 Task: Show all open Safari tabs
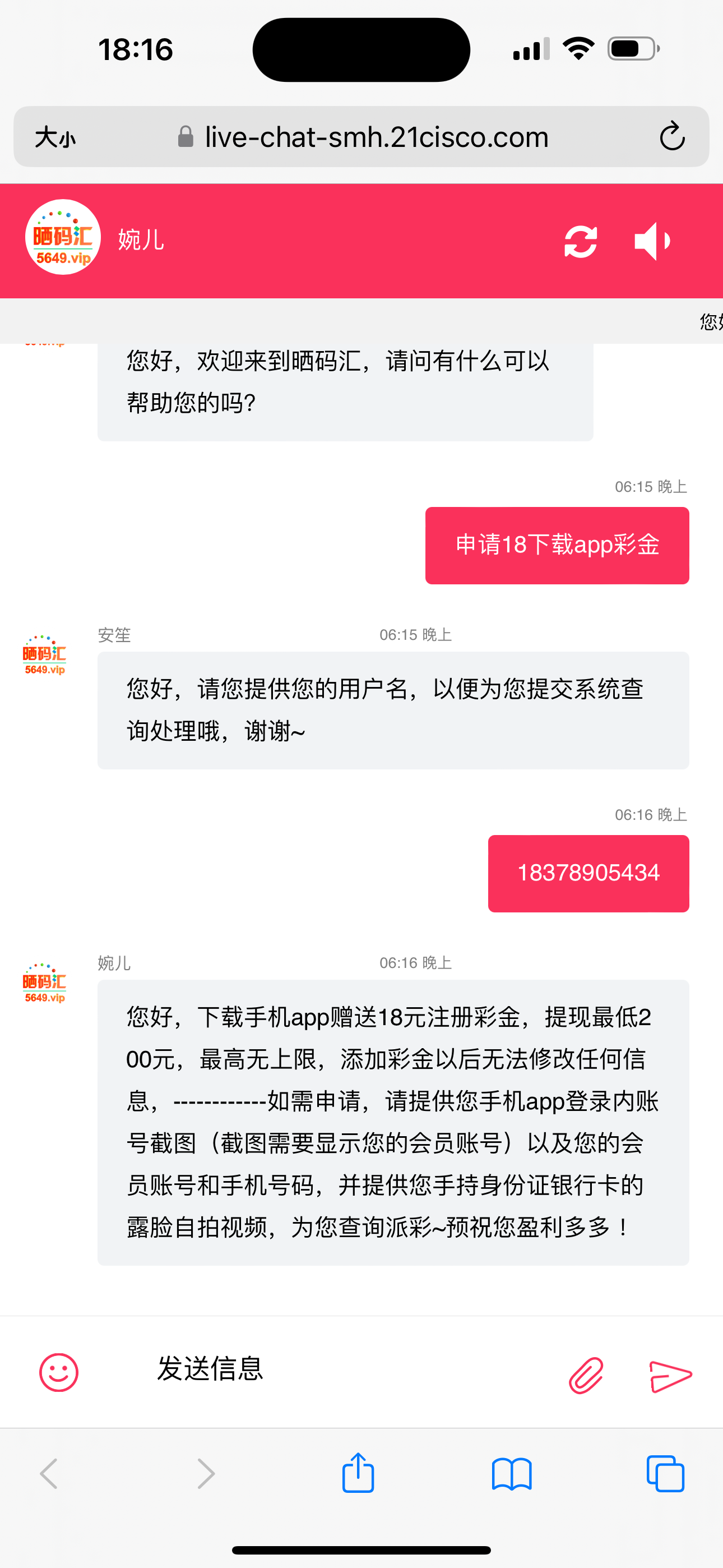pos(665,1474)
